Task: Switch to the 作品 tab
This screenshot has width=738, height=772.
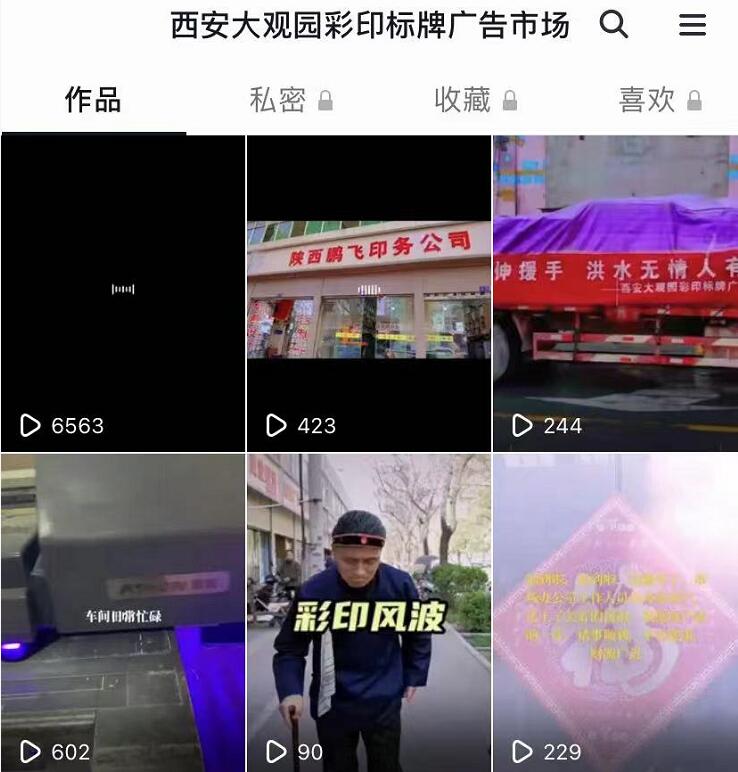Action: (93, 100)
